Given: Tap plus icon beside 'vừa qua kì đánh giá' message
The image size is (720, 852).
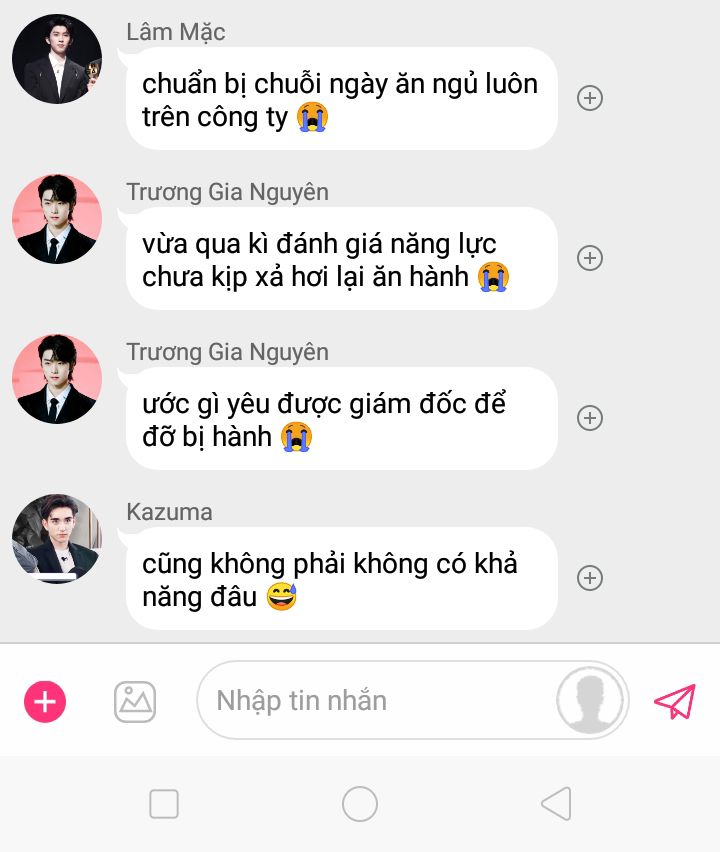Looking at the screenshot, I should point(590,258).
